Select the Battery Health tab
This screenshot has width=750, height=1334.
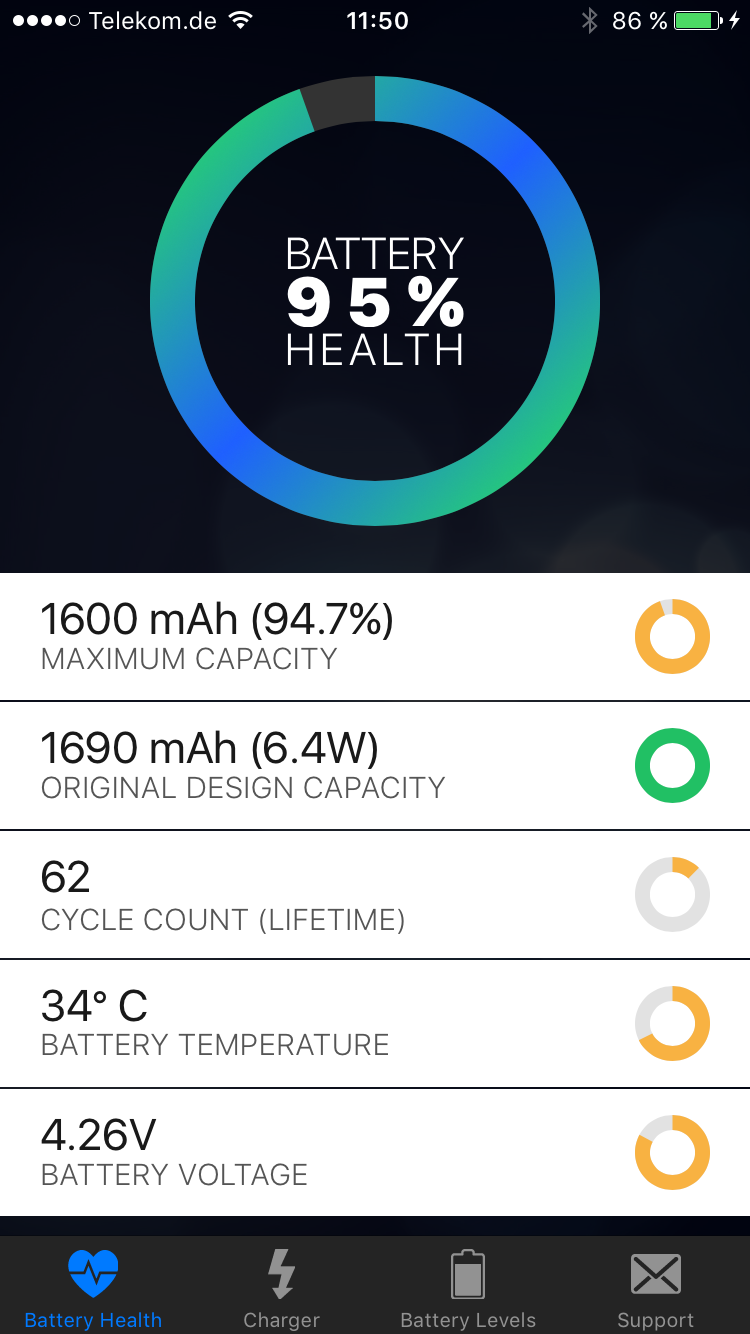(93, 1288)
